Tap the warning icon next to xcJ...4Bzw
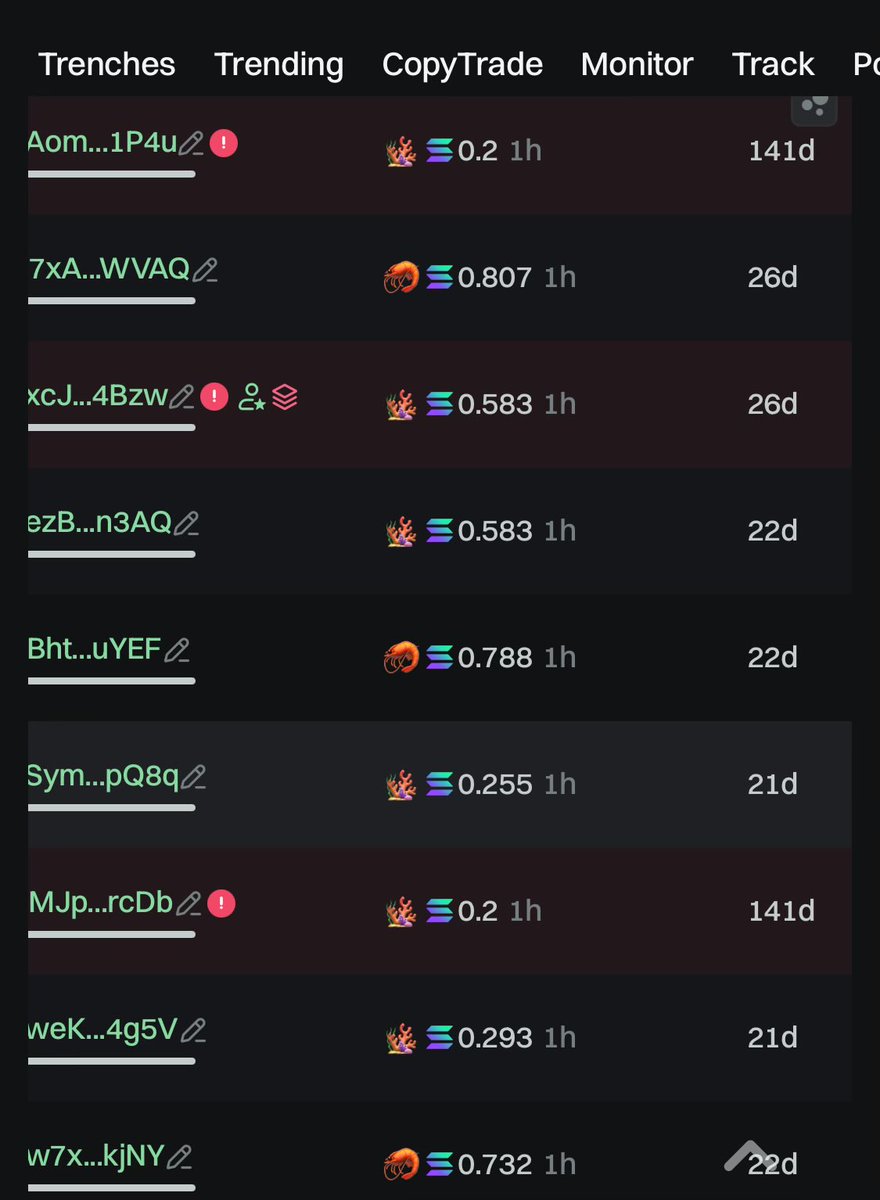 tap(214, 397)
